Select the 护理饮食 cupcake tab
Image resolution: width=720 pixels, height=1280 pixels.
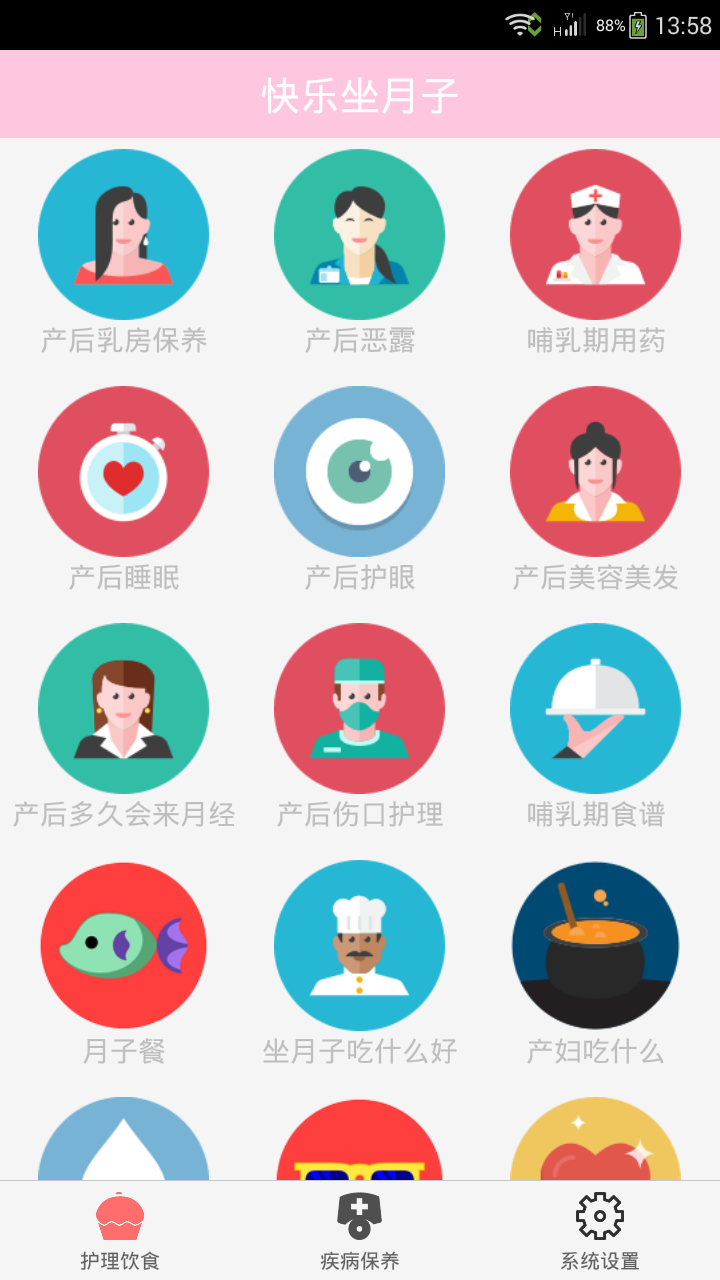pyautogui.click(x=123, y=1228)
